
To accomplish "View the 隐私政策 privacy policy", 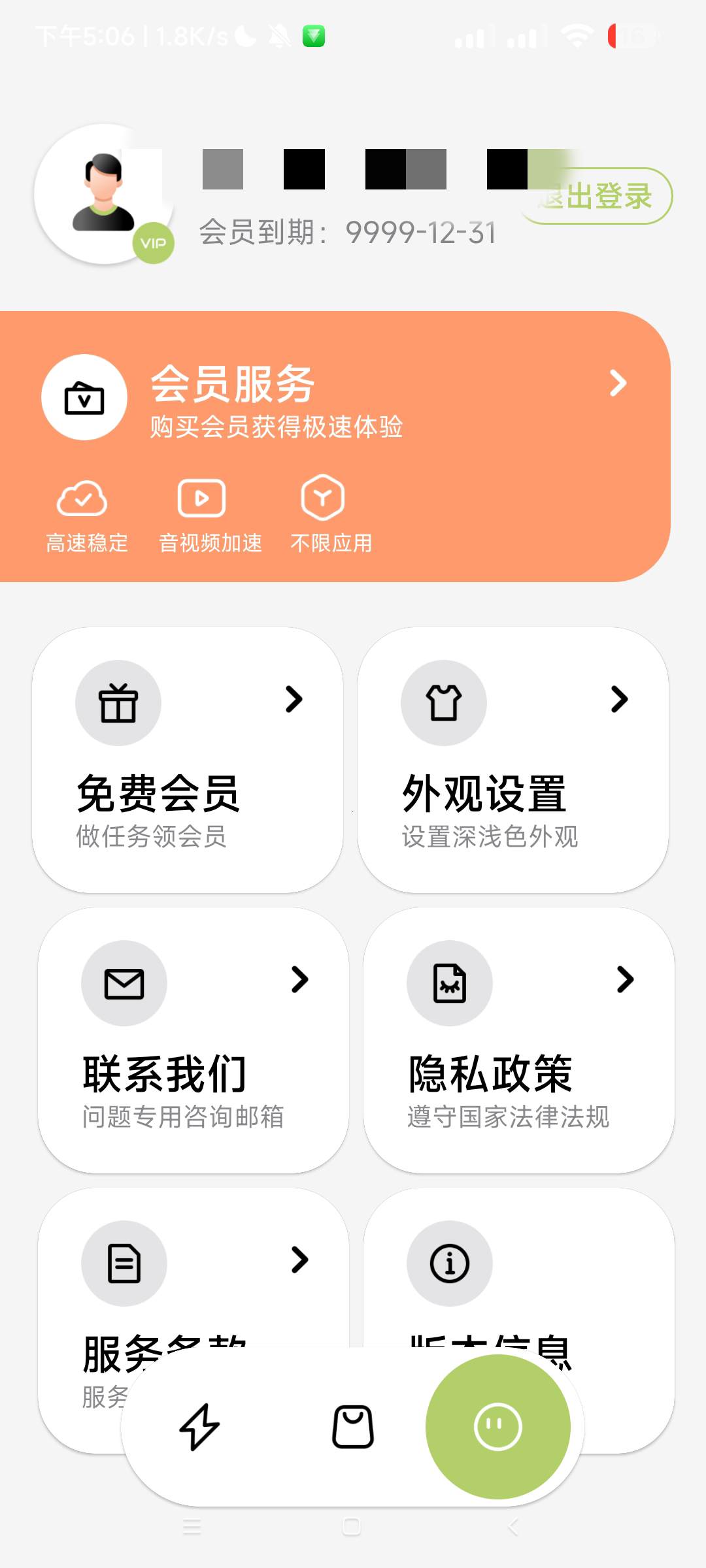I will click(x=518, y=1040).
